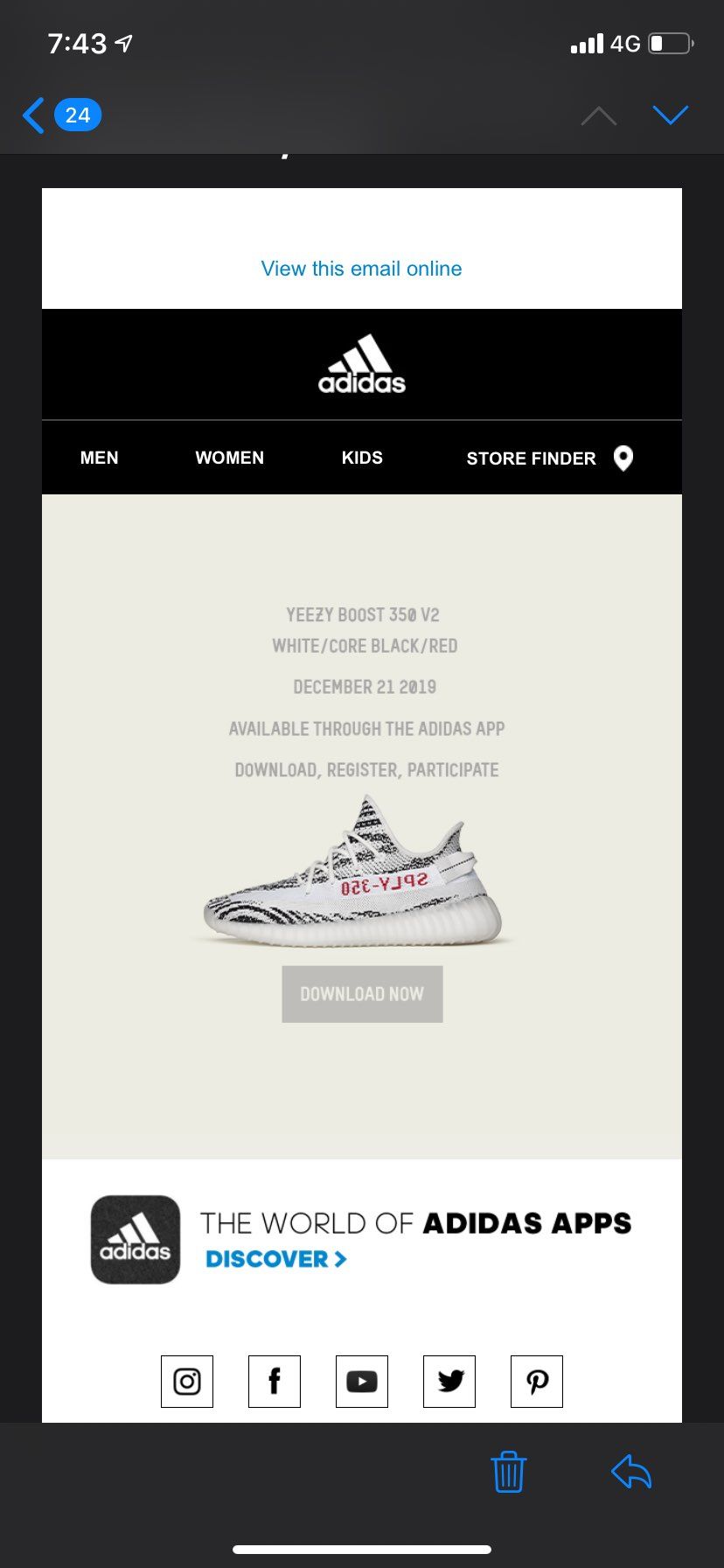Tap DISCOVER for adidas apps

click(276, 1259)
